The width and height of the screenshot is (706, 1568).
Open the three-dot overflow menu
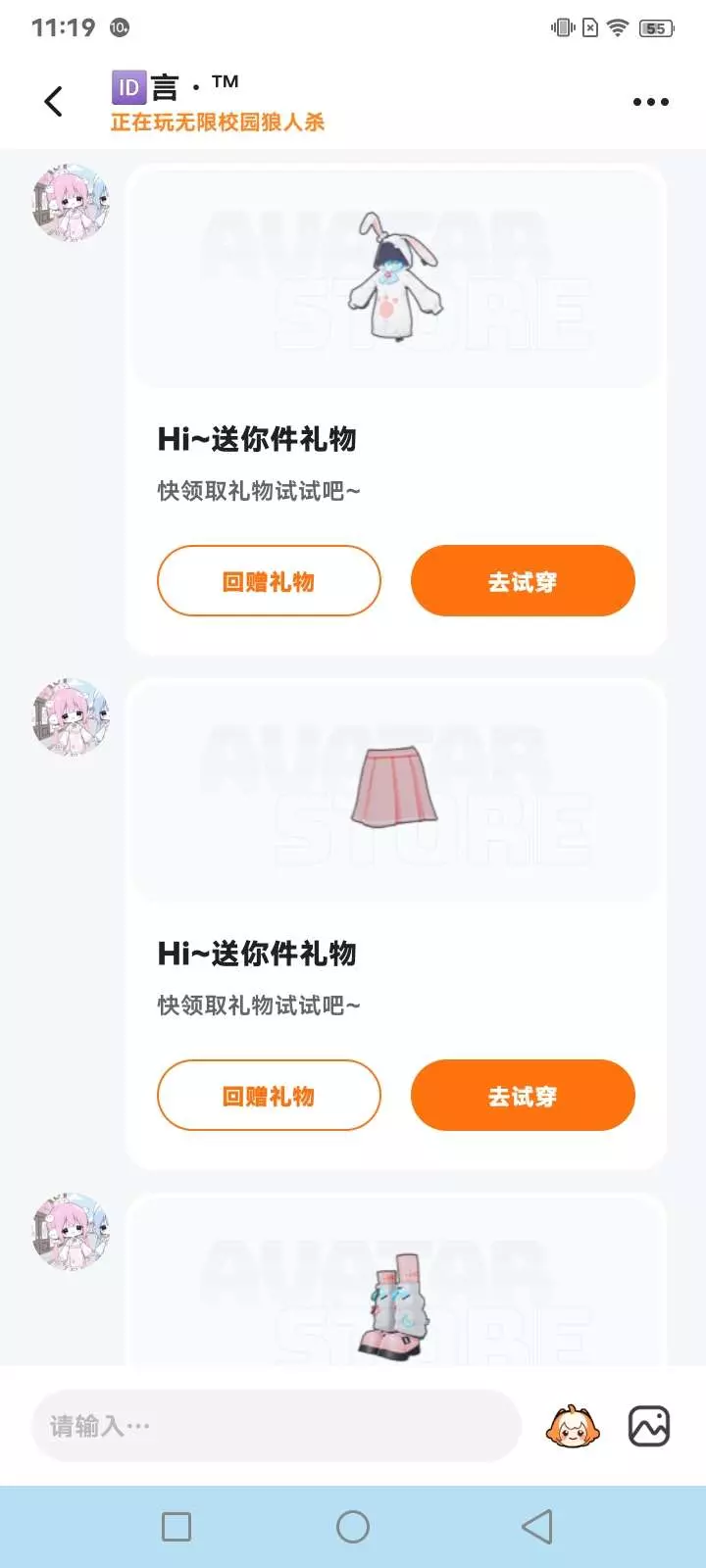click(650, 102)
